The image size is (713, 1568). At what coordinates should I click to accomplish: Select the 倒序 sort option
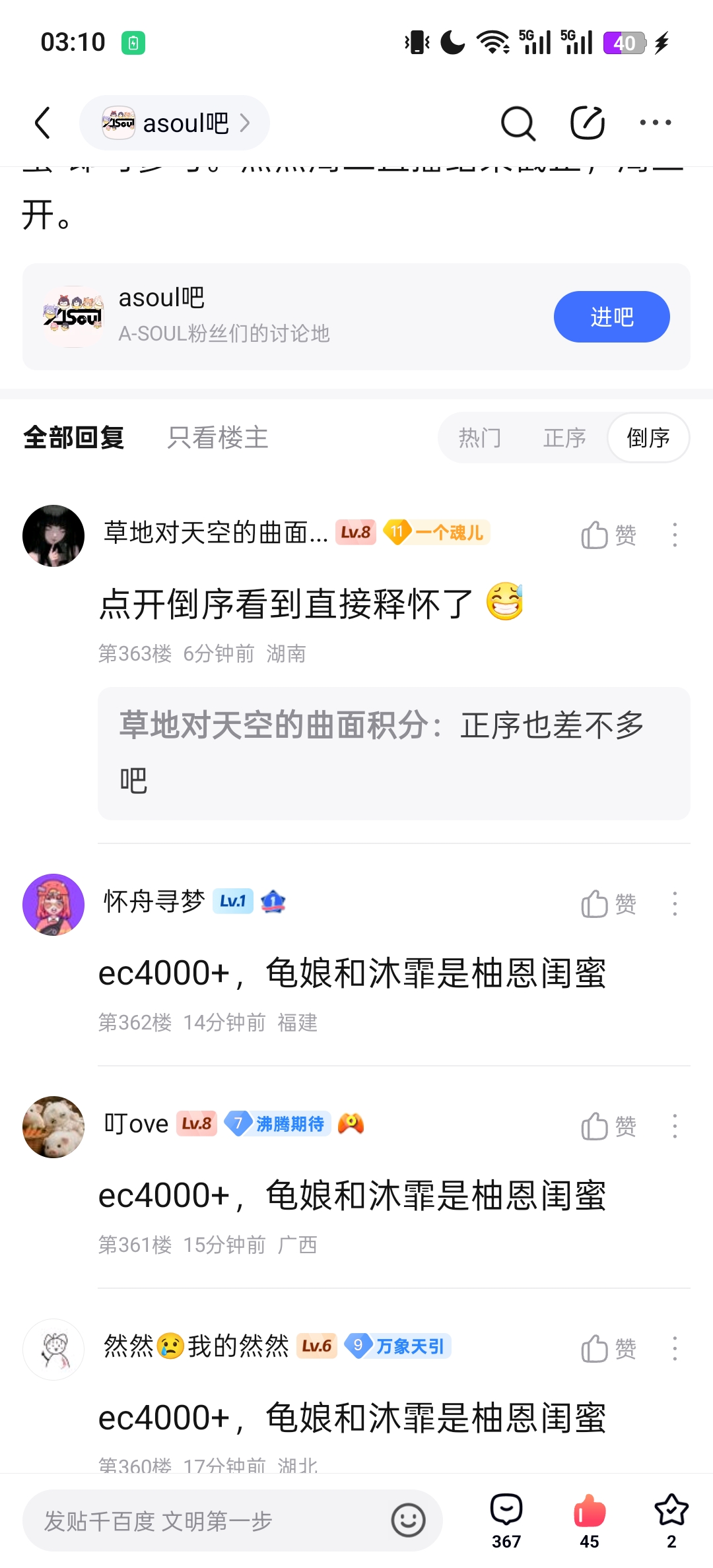coord(648,438)
